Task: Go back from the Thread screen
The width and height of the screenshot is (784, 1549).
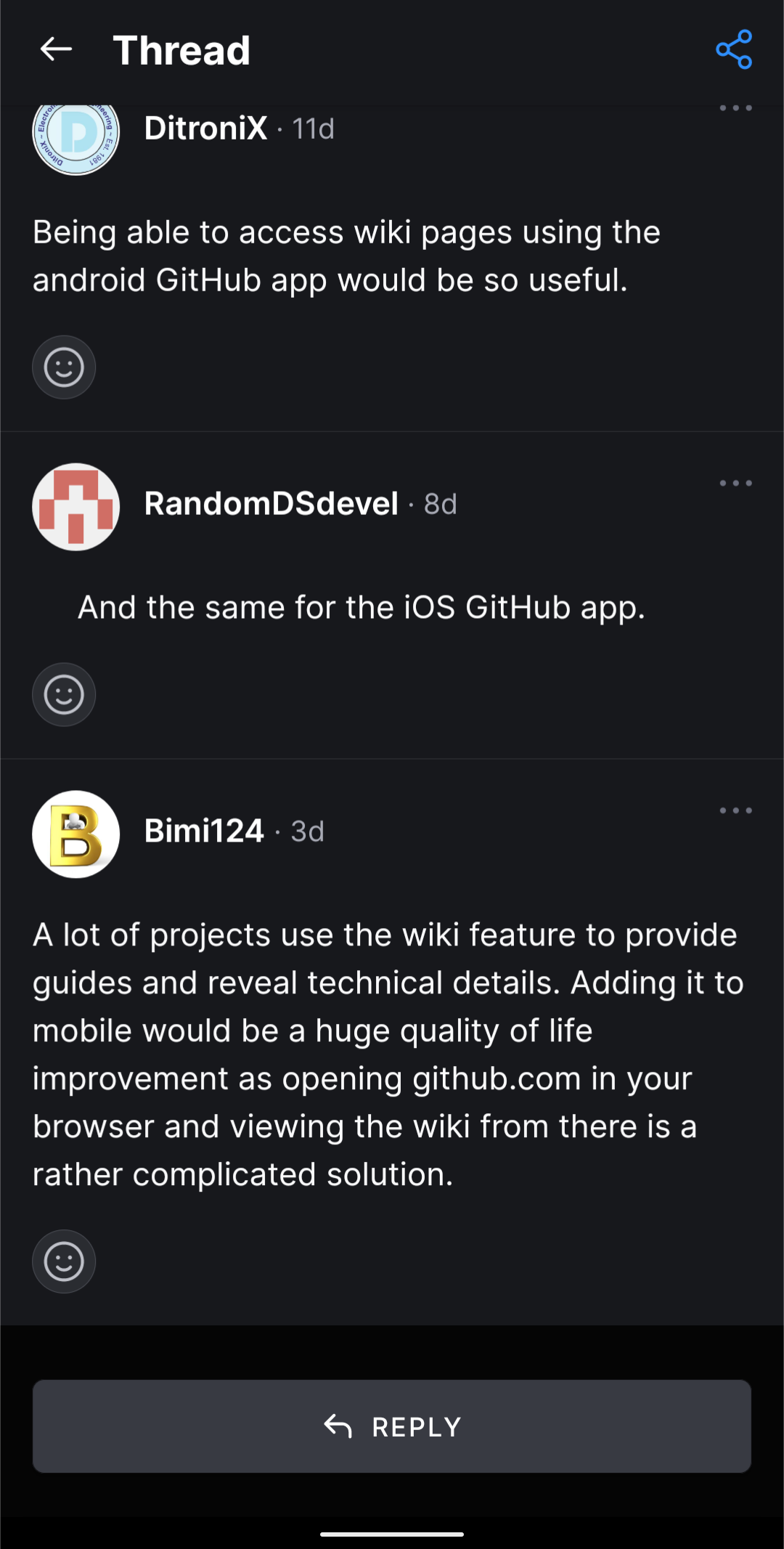Action: coord(56,50)
